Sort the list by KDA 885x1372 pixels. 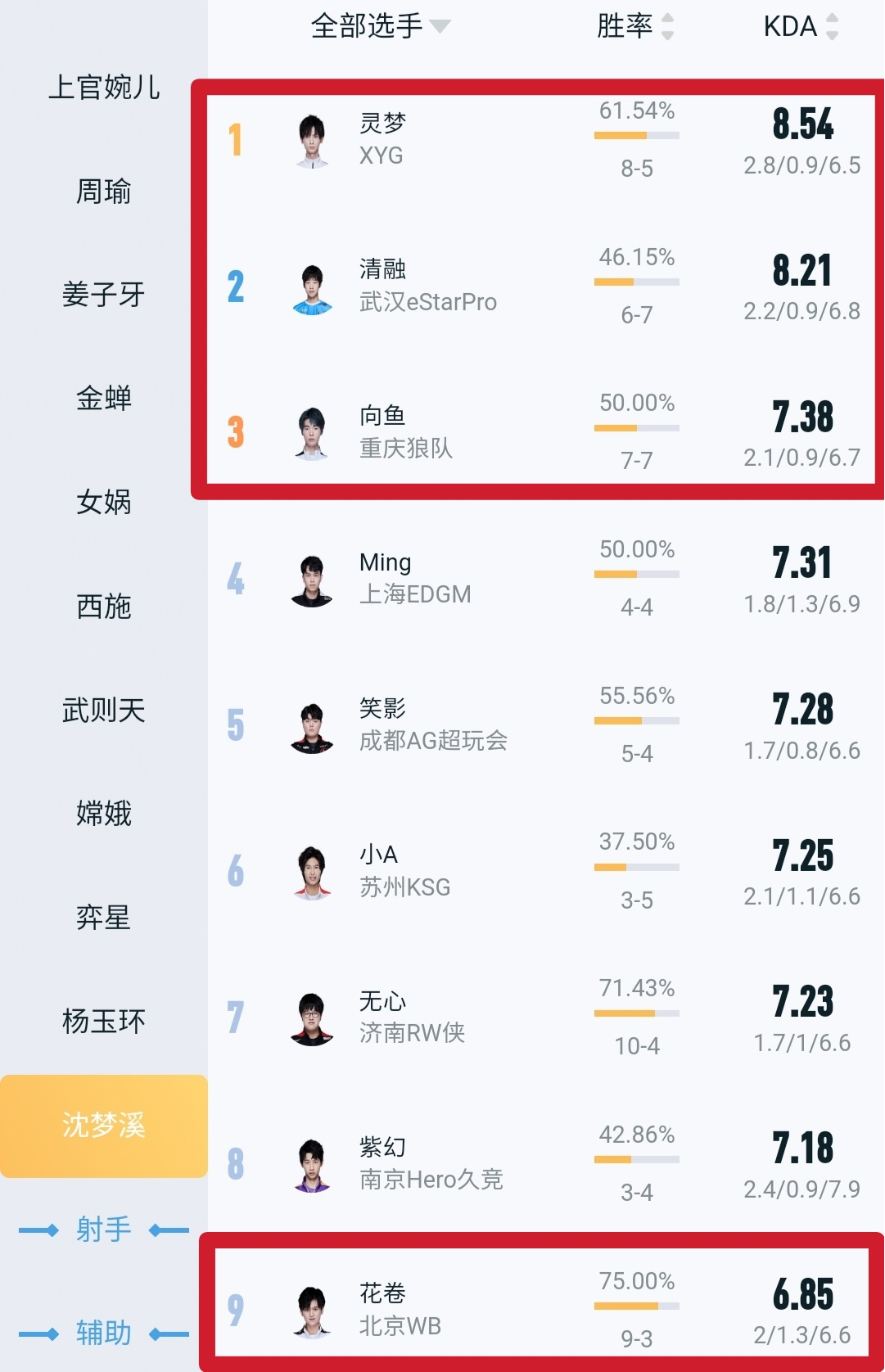[800, 26]
